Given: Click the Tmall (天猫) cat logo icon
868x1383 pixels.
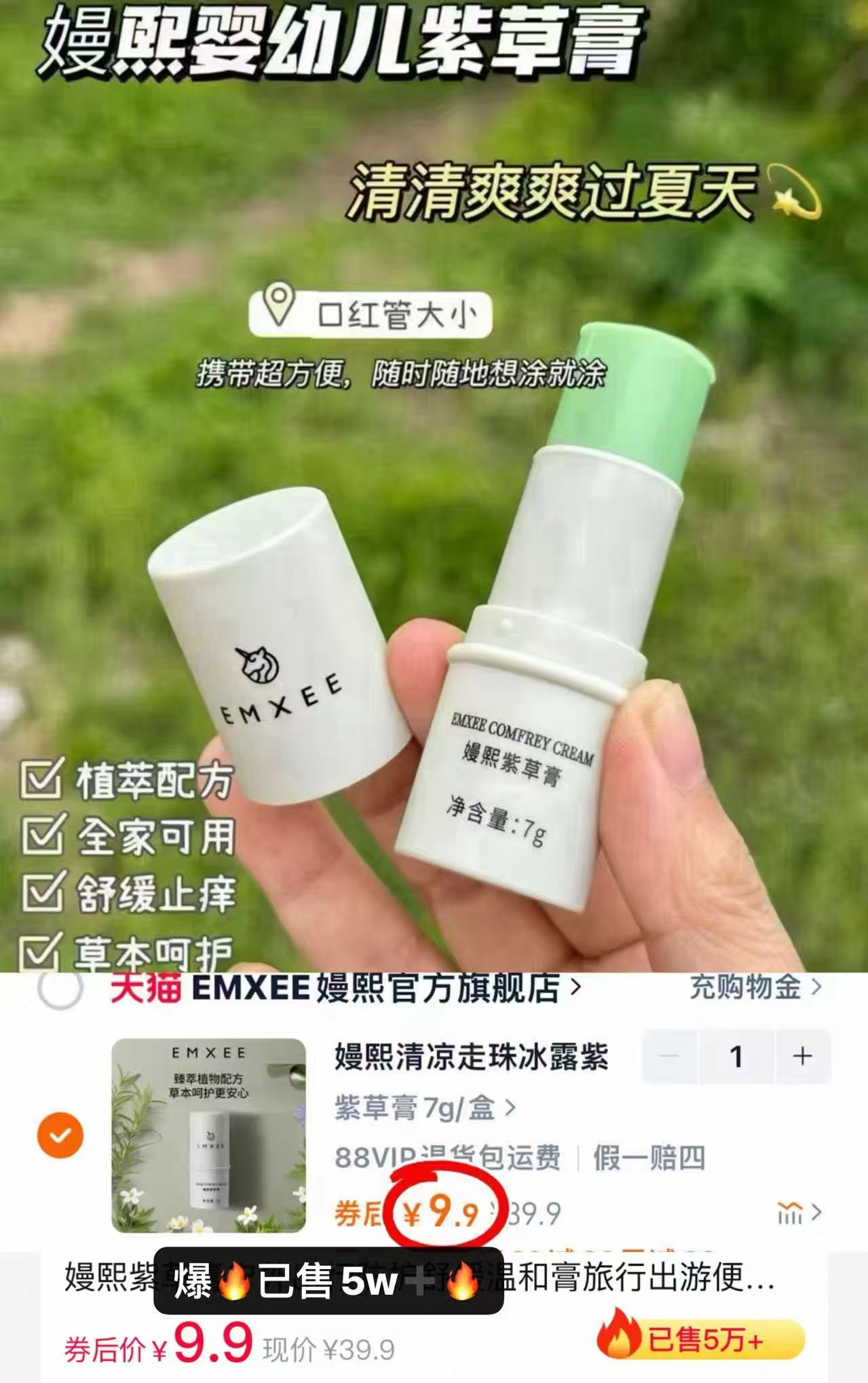Looking at the screenshot, I should click(x=146, y=987).
